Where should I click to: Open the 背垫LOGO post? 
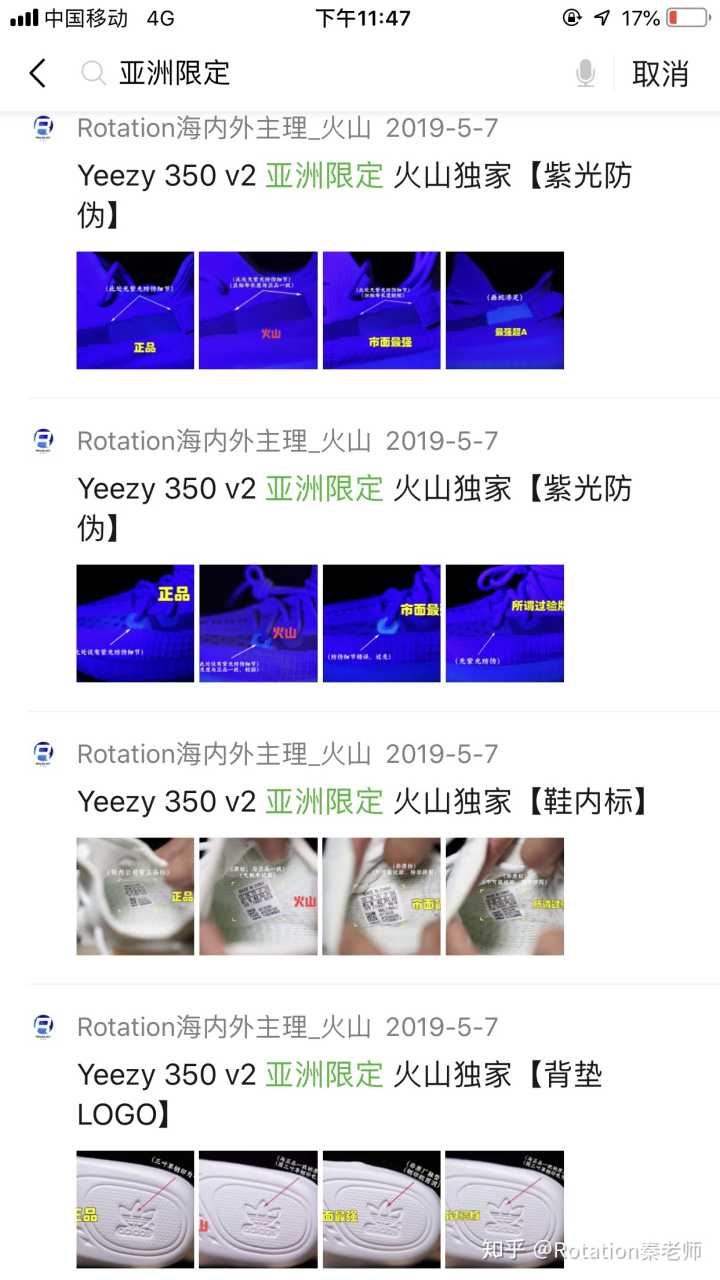pos(340,1093)
